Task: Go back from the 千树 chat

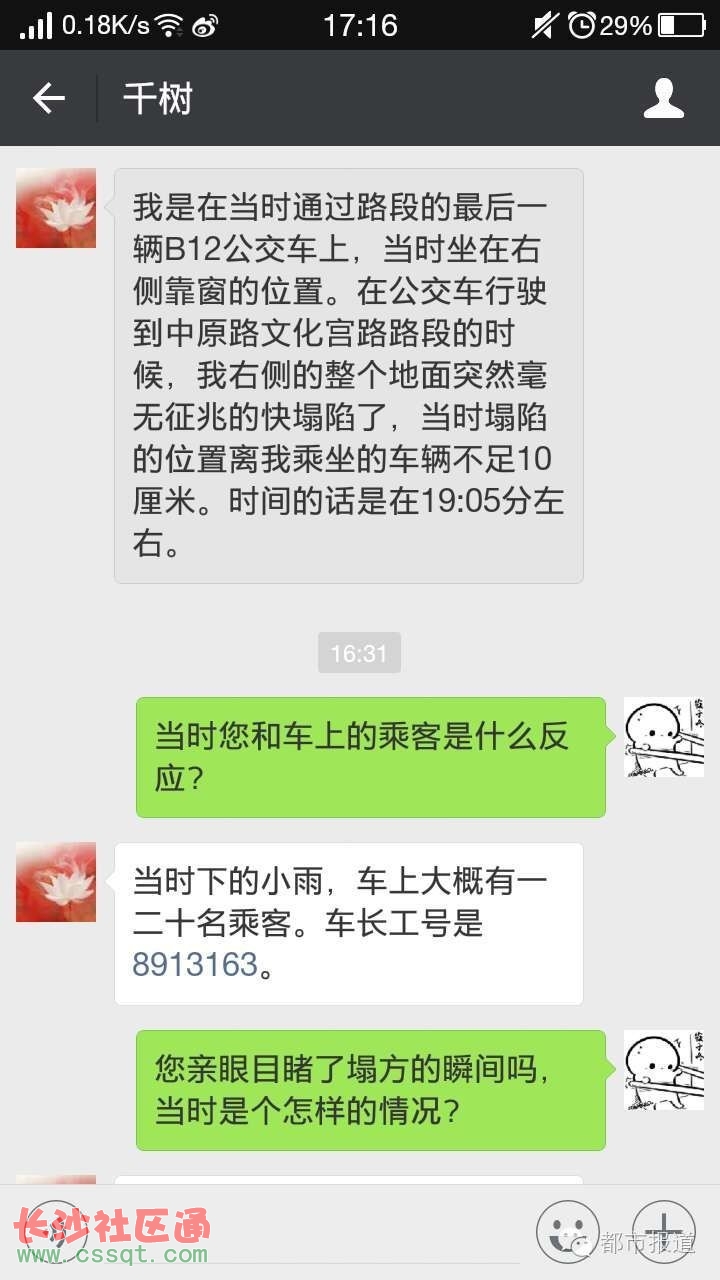Action: [x=48, y=98]
